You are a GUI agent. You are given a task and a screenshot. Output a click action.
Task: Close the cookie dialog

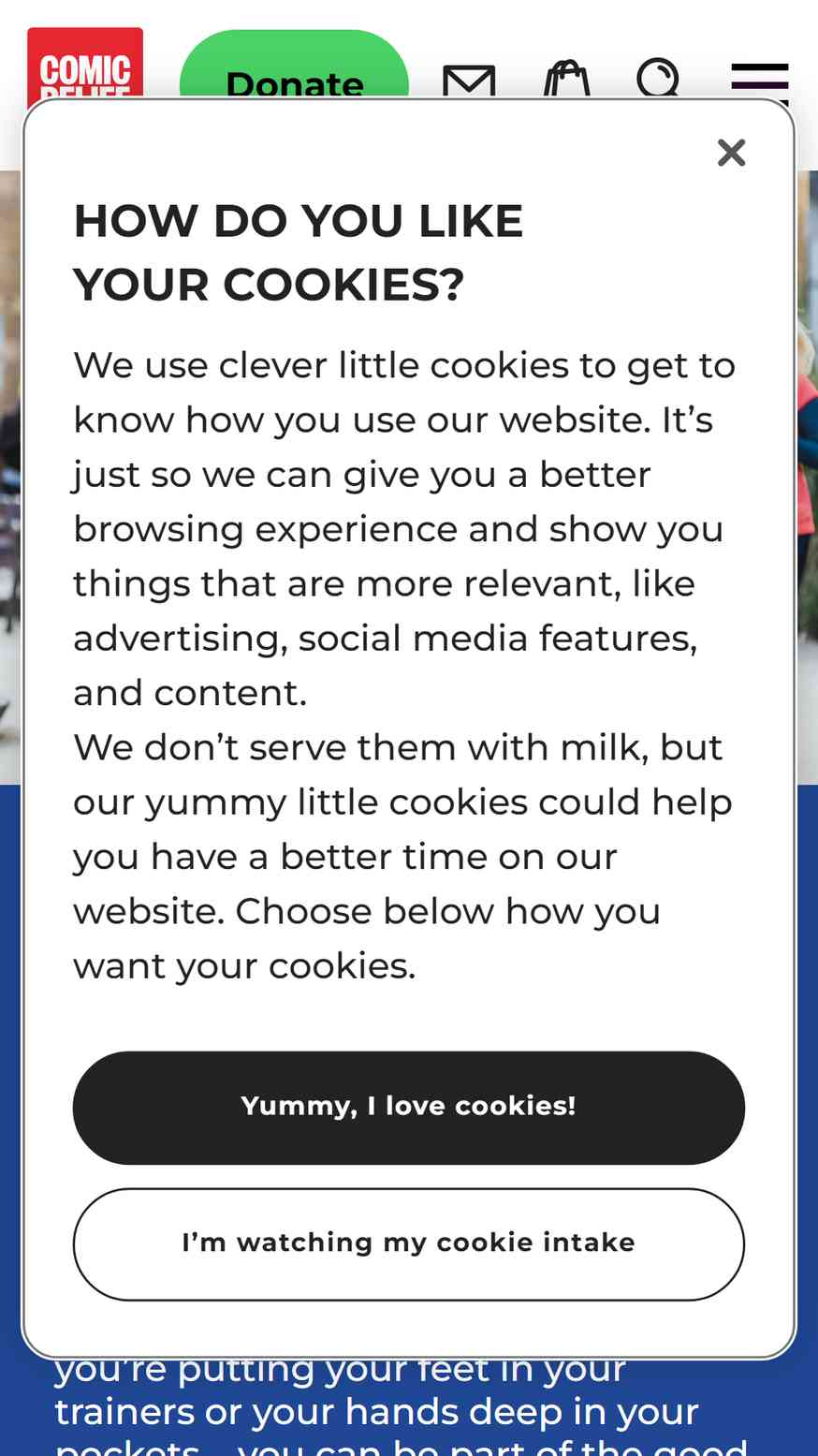[731, 153]
